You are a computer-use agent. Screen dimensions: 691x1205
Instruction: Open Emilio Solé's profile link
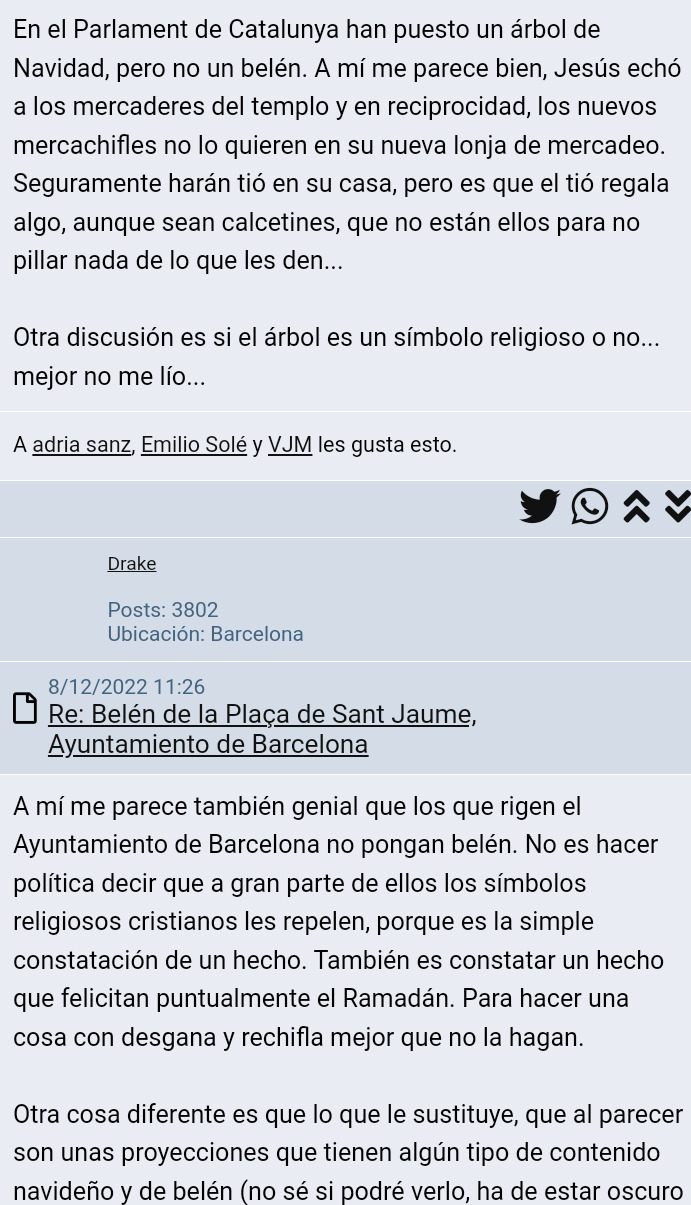pyautogui.click(x=194, y=445)
